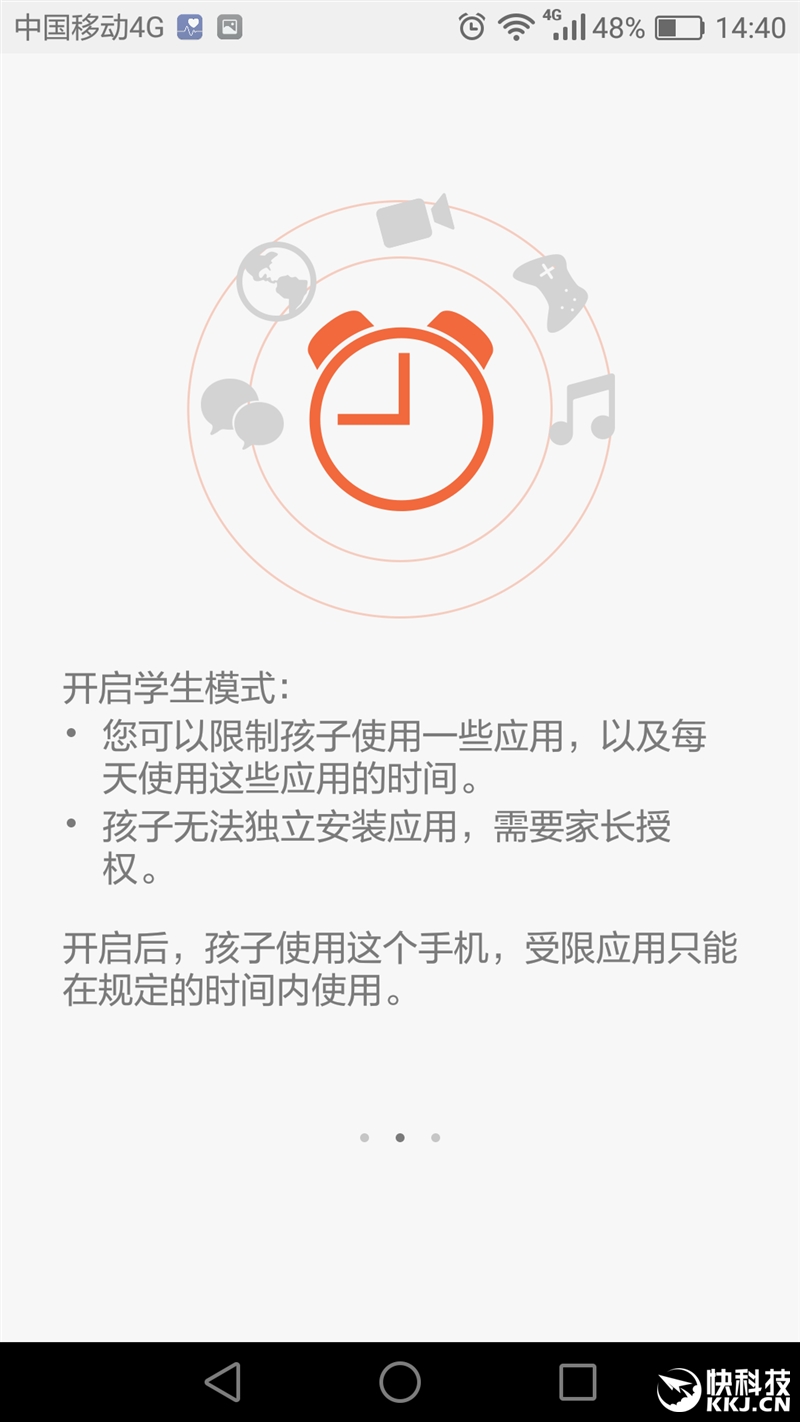Click the first page indicator dot
Screen dimensions: 800x1422
pos(365,1137)
